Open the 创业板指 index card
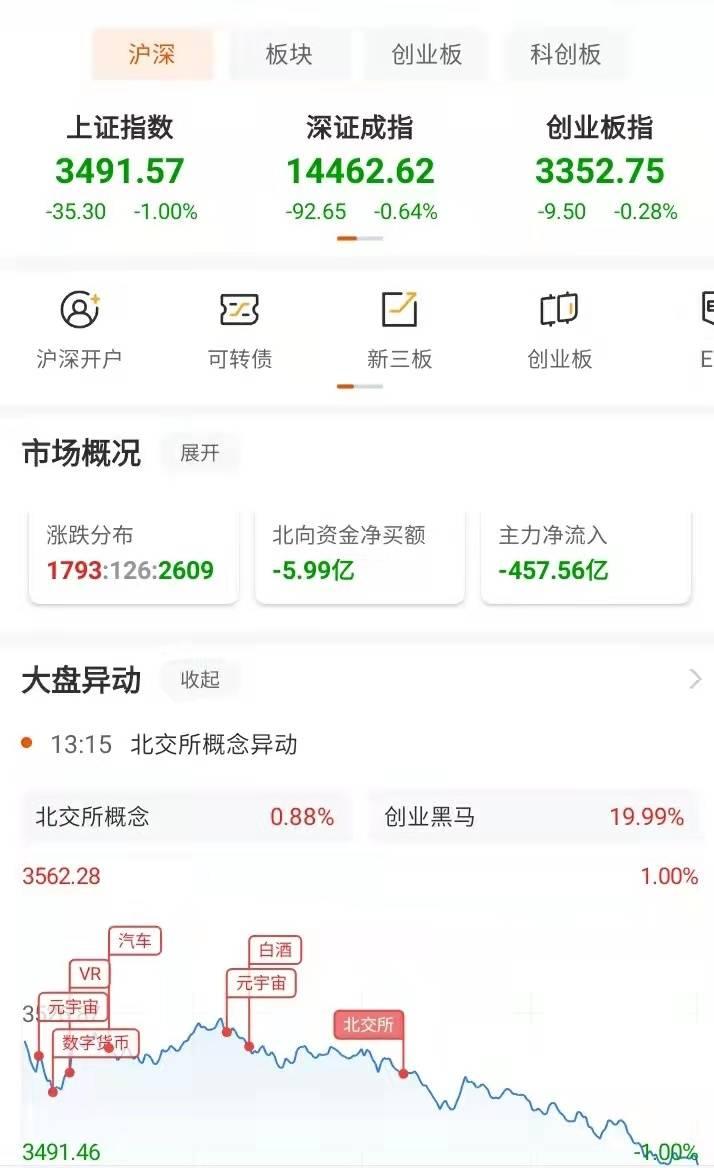The height and width of the screenshot is (1168, 714). point(600,168)
